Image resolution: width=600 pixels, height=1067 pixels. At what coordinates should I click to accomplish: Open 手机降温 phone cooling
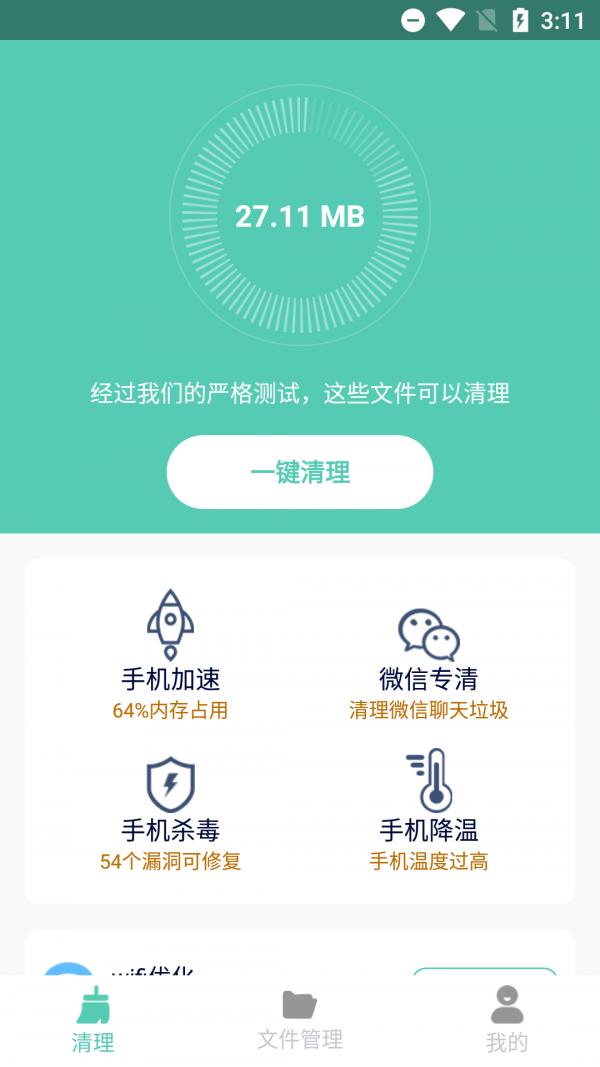[x=429, y=812]
